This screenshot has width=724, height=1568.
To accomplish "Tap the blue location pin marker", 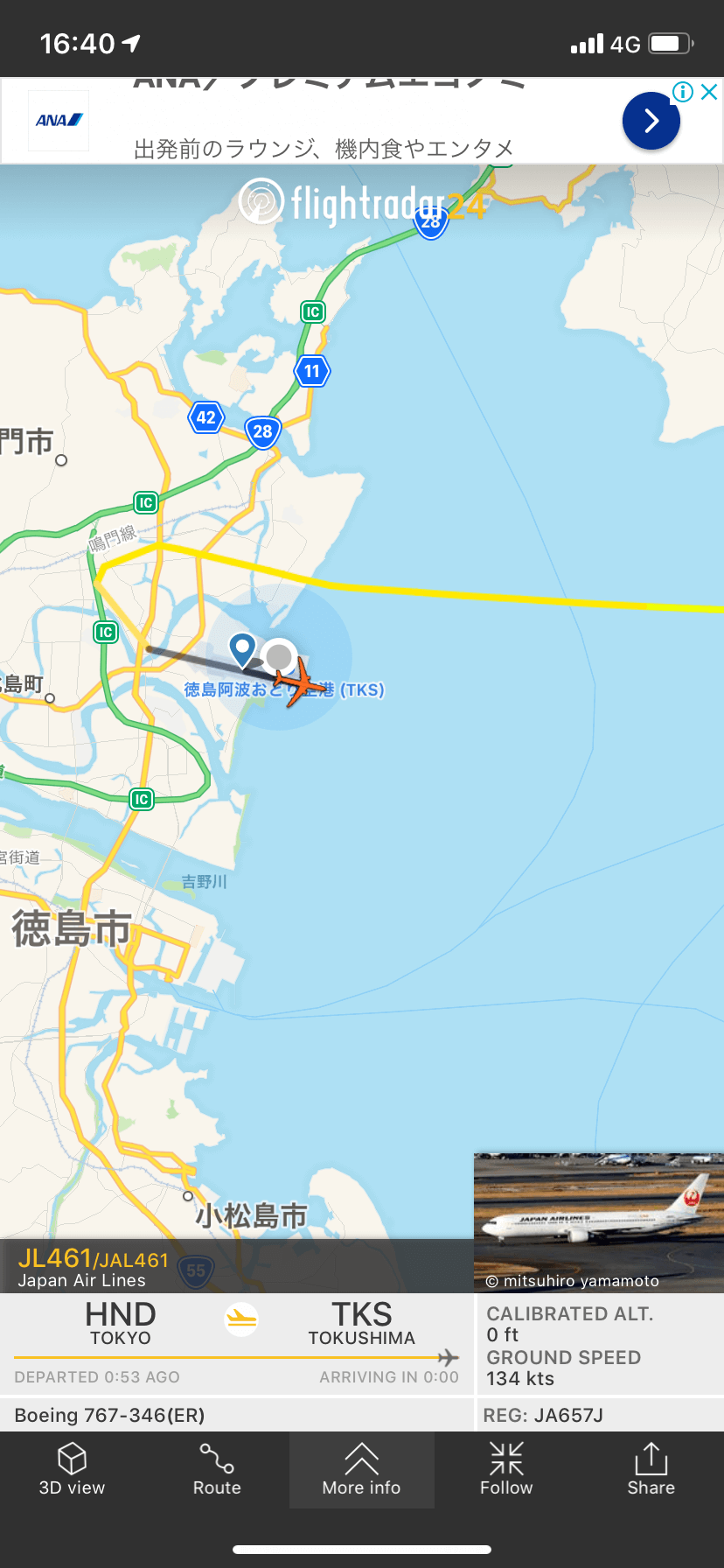I will [242, 650].
